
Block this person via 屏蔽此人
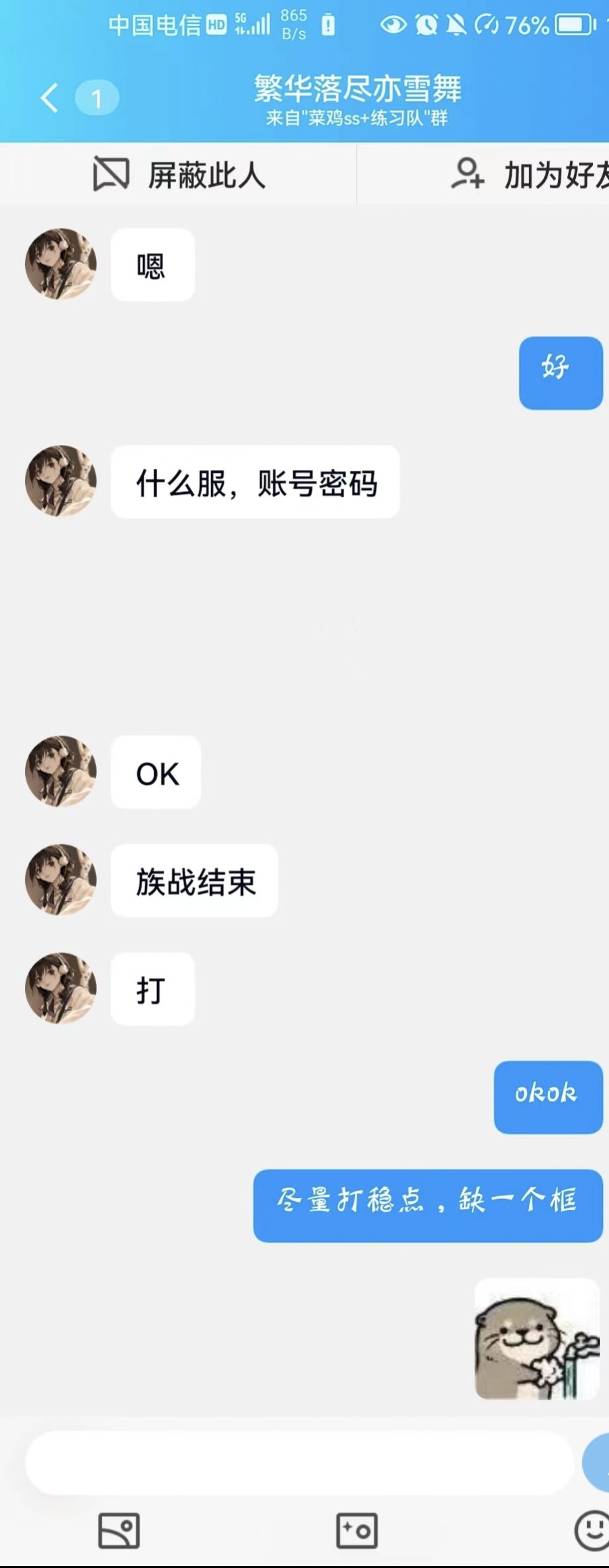tap(179, 175)
